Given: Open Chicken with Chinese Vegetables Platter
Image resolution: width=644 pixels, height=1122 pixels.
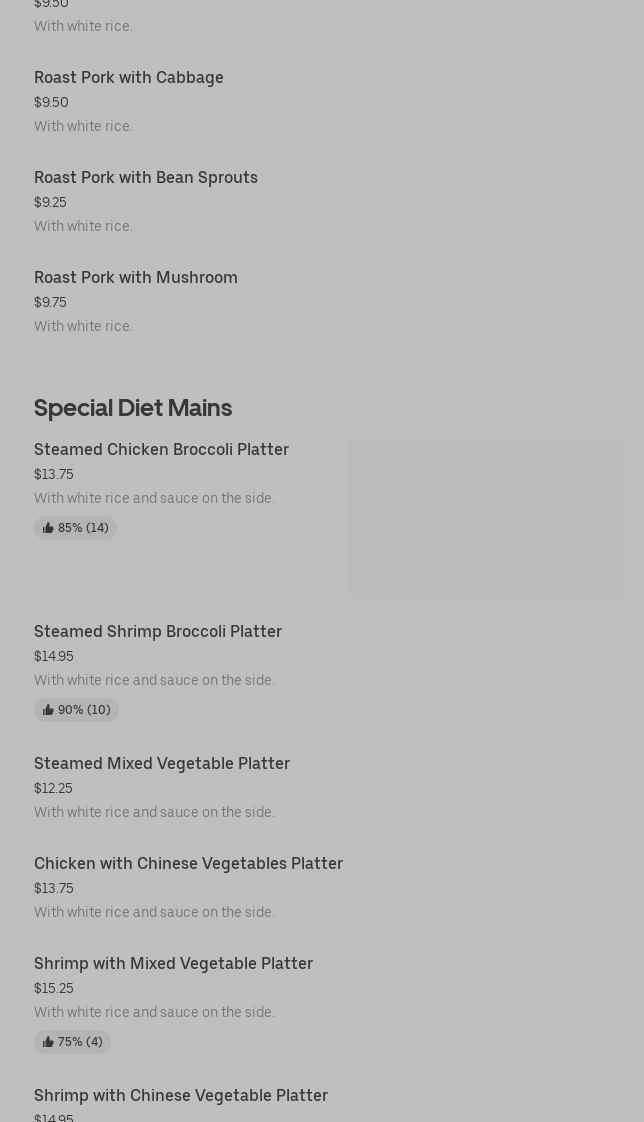Looking at the screenshot, I should coord(188,864).
